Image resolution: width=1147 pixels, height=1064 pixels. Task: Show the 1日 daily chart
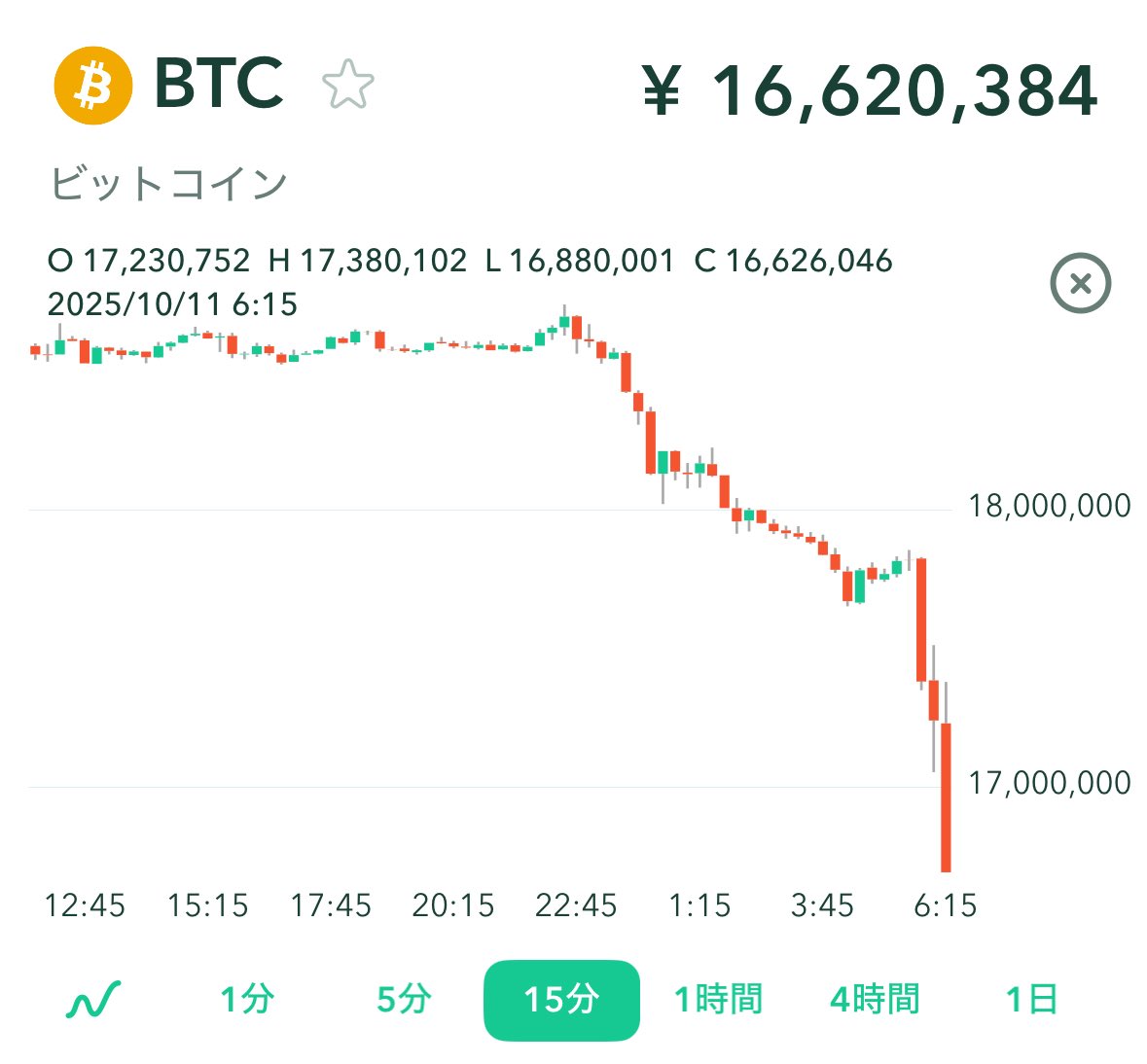tap(1031, 1000)
